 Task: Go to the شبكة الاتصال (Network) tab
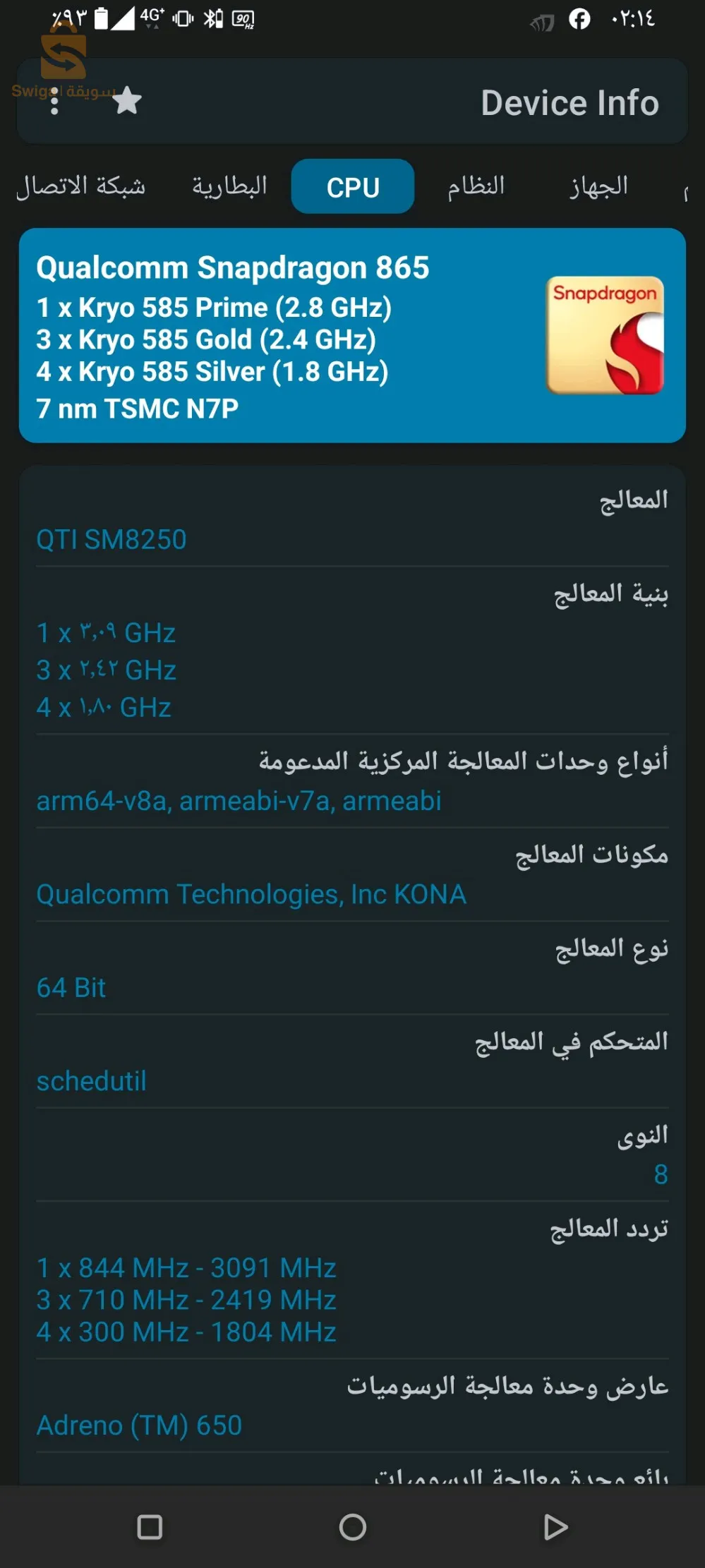click(81, 186)
